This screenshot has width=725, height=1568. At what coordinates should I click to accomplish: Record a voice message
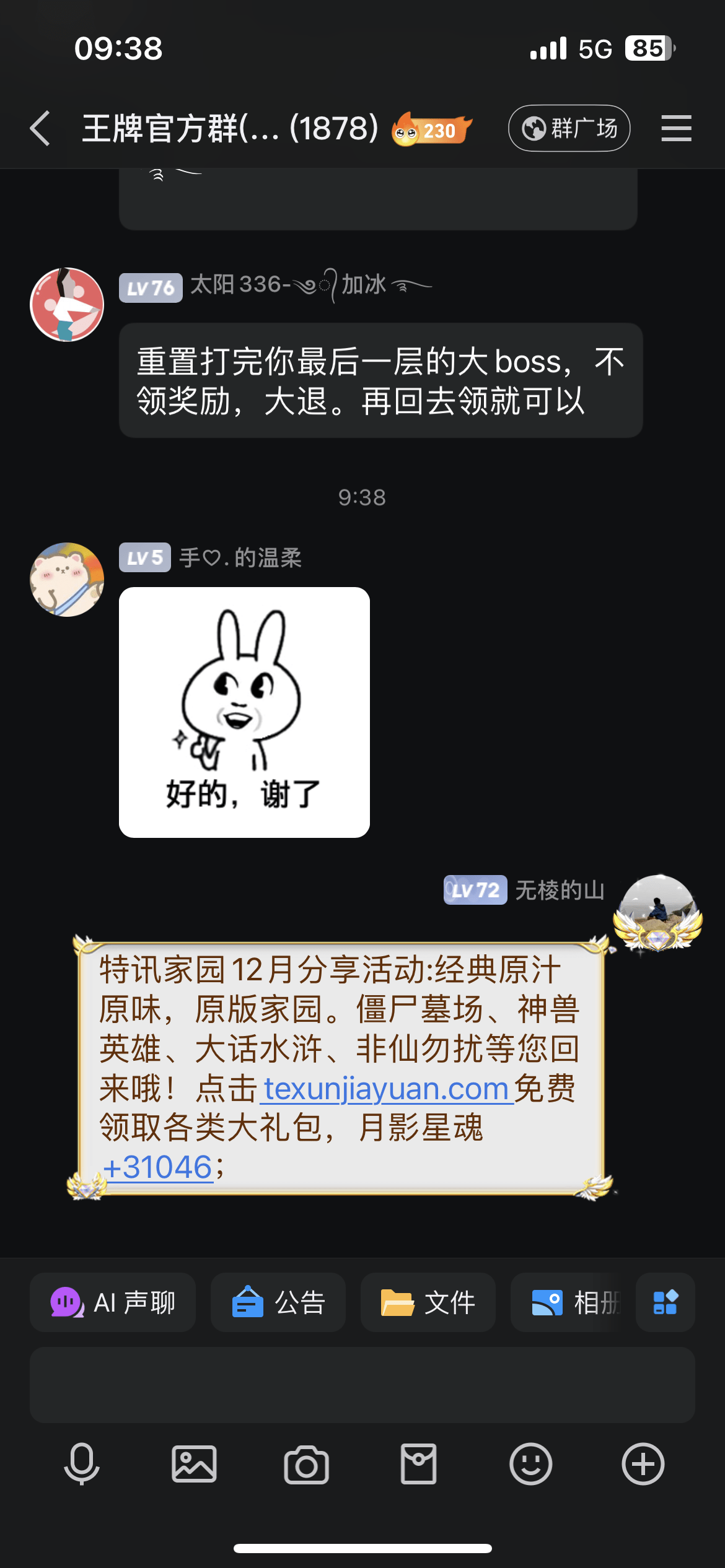point(82,1464)
